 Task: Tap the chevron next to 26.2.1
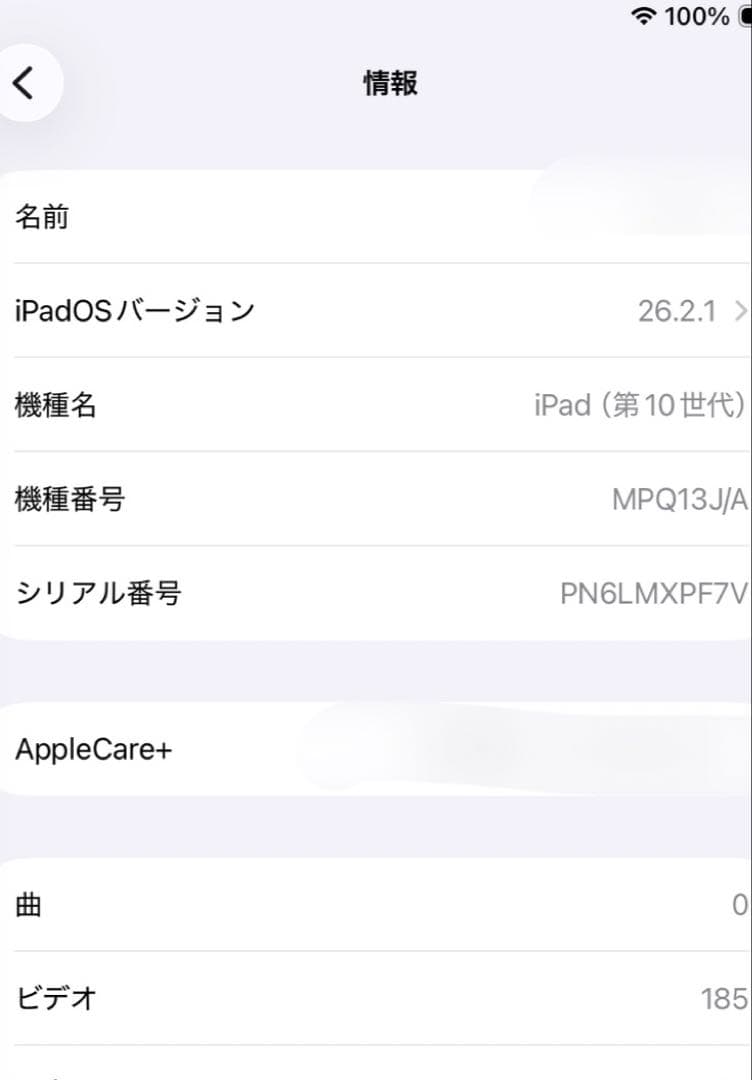pos(740,311)
